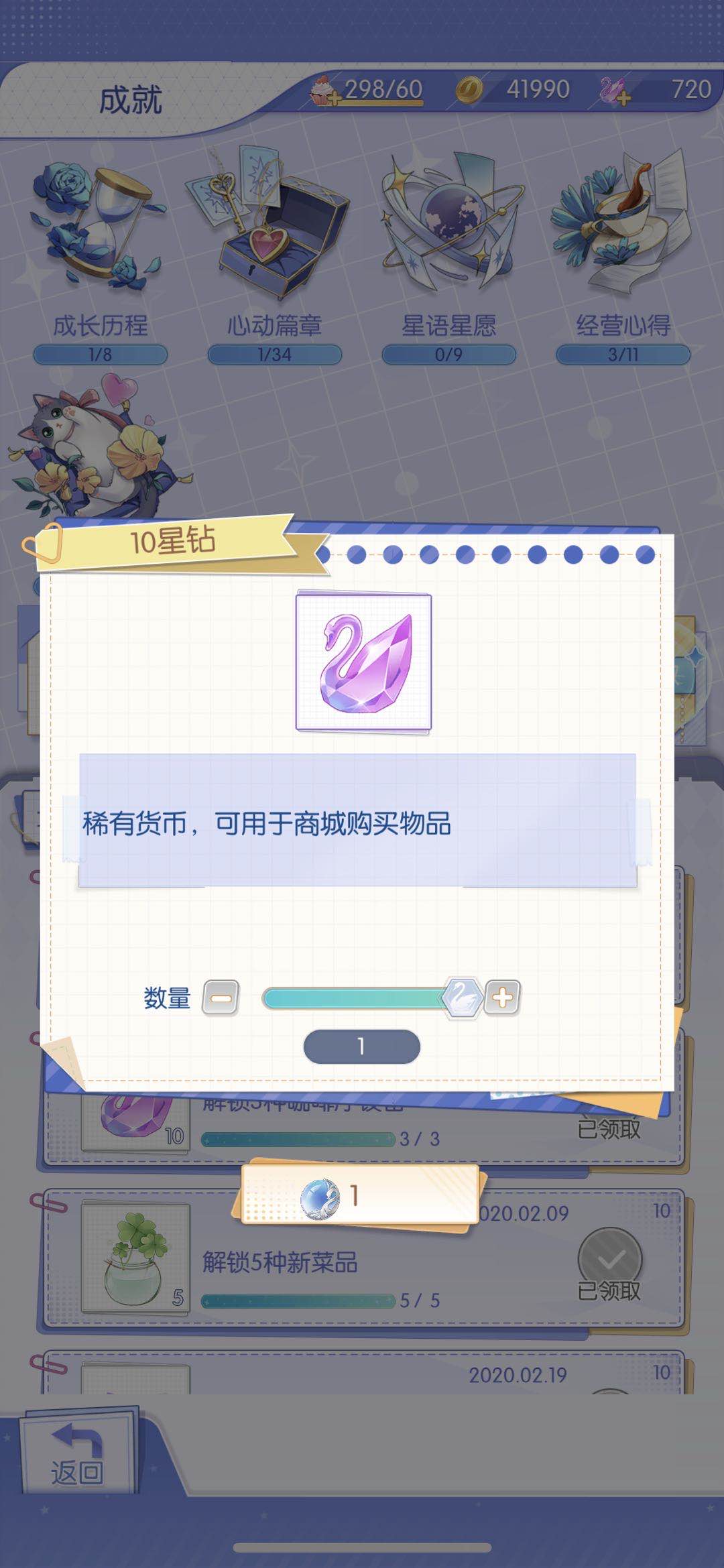Confirm purchase with the 1 orb button

click(360, 1197)
